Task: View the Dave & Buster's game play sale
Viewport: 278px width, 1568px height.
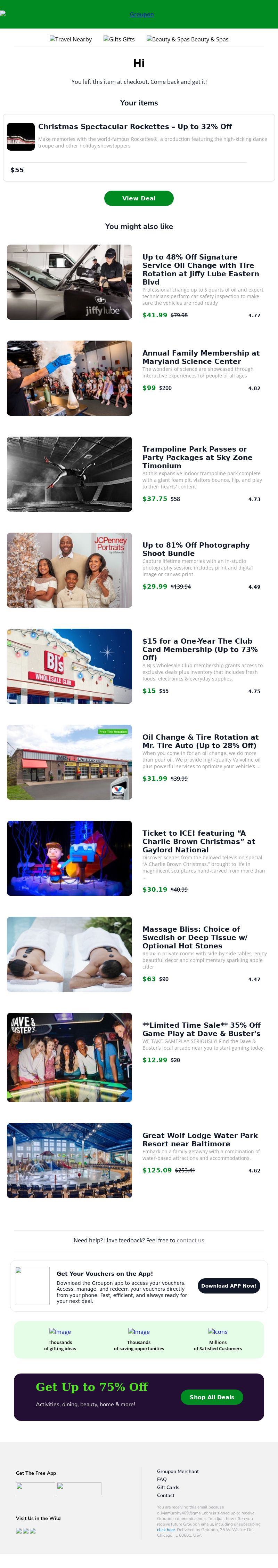Action: [x=201, y=1029]
